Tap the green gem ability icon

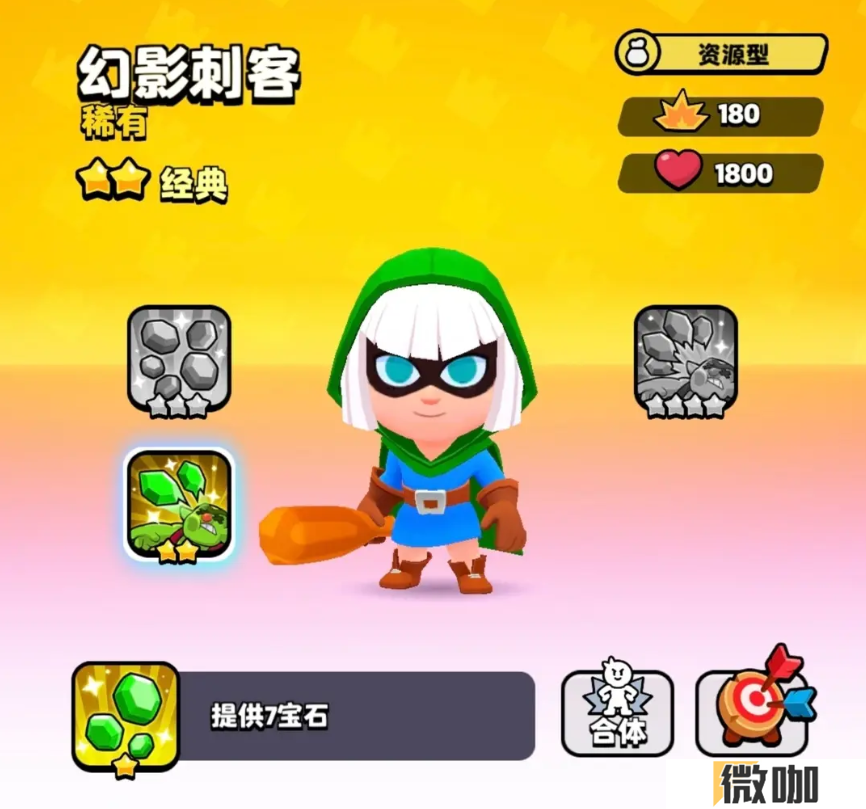(x=126, y=717)
